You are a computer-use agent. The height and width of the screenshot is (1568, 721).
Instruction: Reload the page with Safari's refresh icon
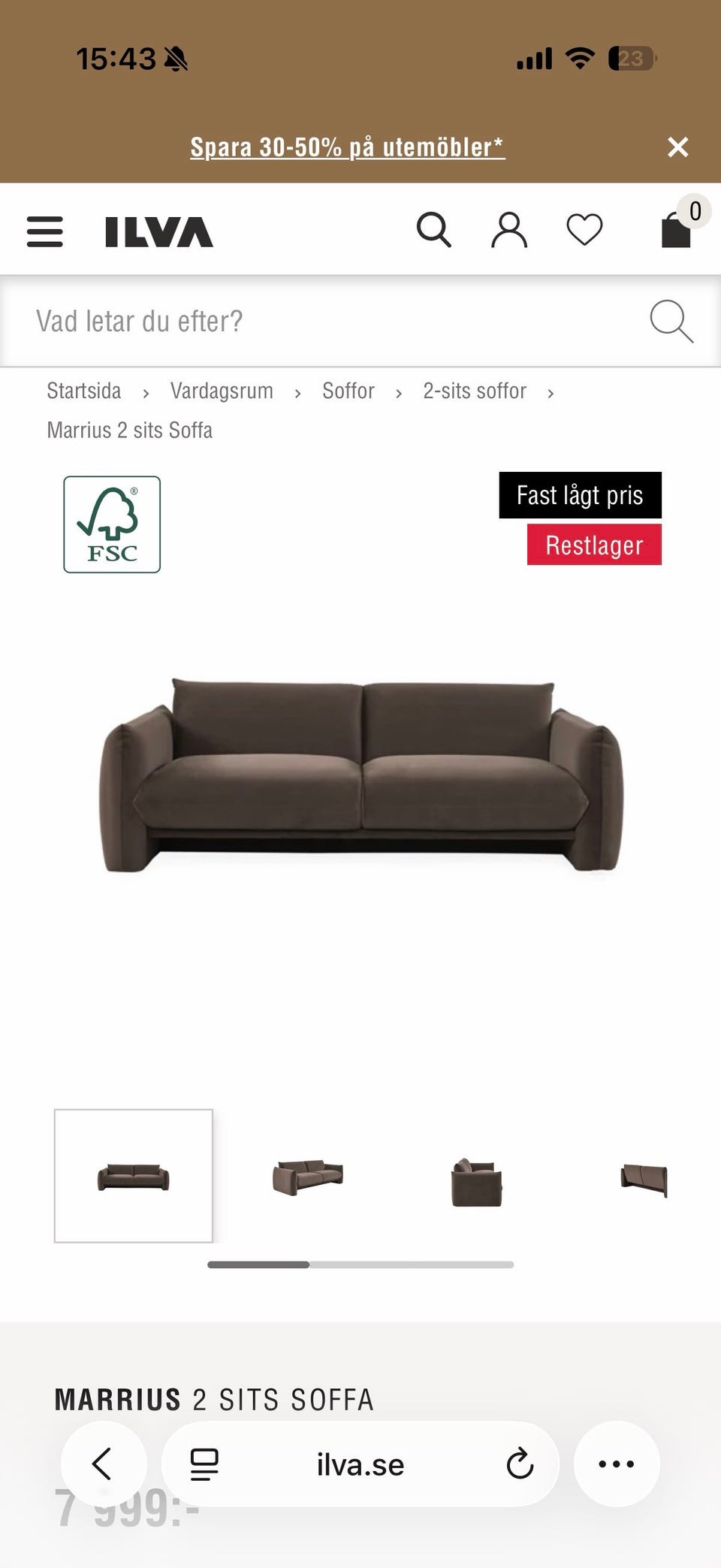[518, 1463]
